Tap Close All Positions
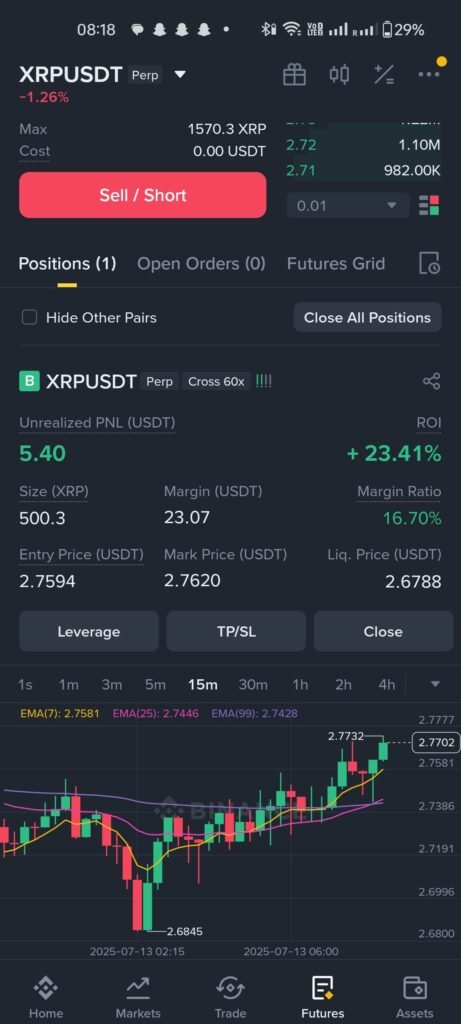This screenshot has height=1024, width=461. coord(367,317)
